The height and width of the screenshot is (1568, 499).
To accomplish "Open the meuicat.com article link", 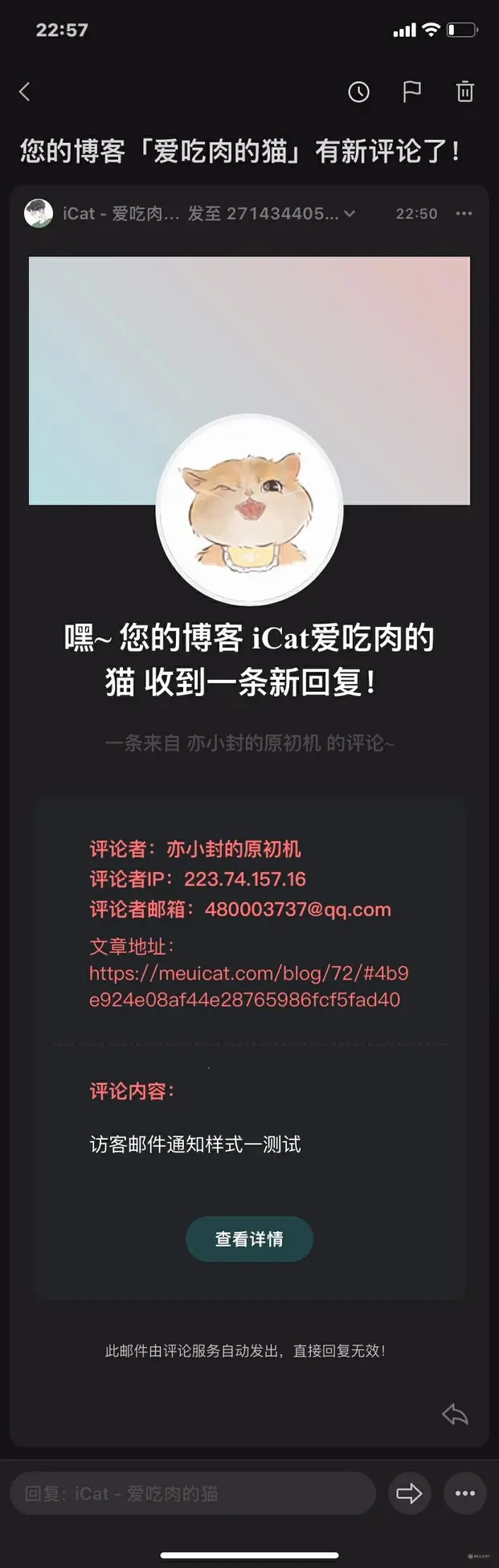I will (248, 986).
